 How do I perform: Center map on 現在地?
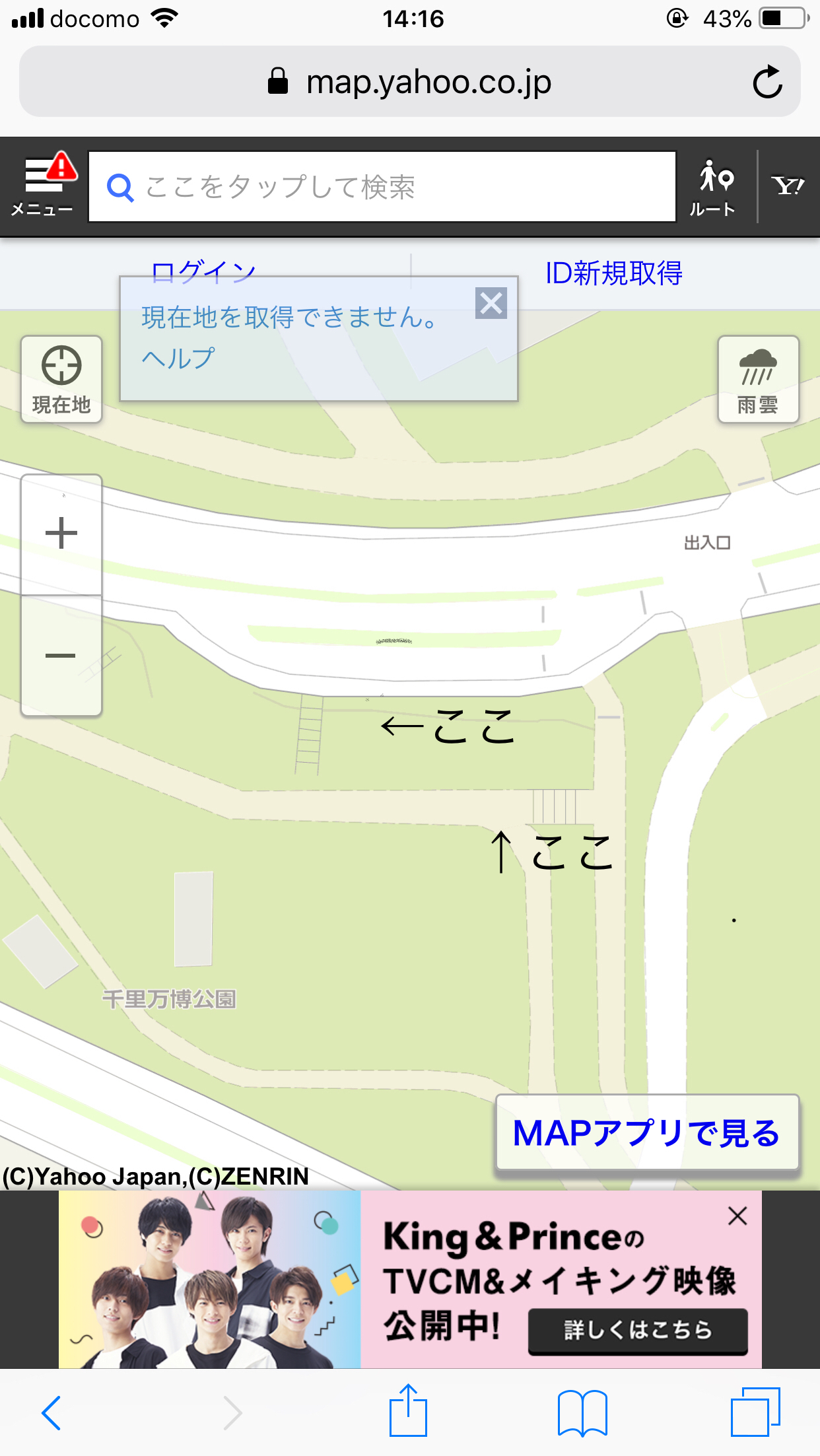point(61,379)
